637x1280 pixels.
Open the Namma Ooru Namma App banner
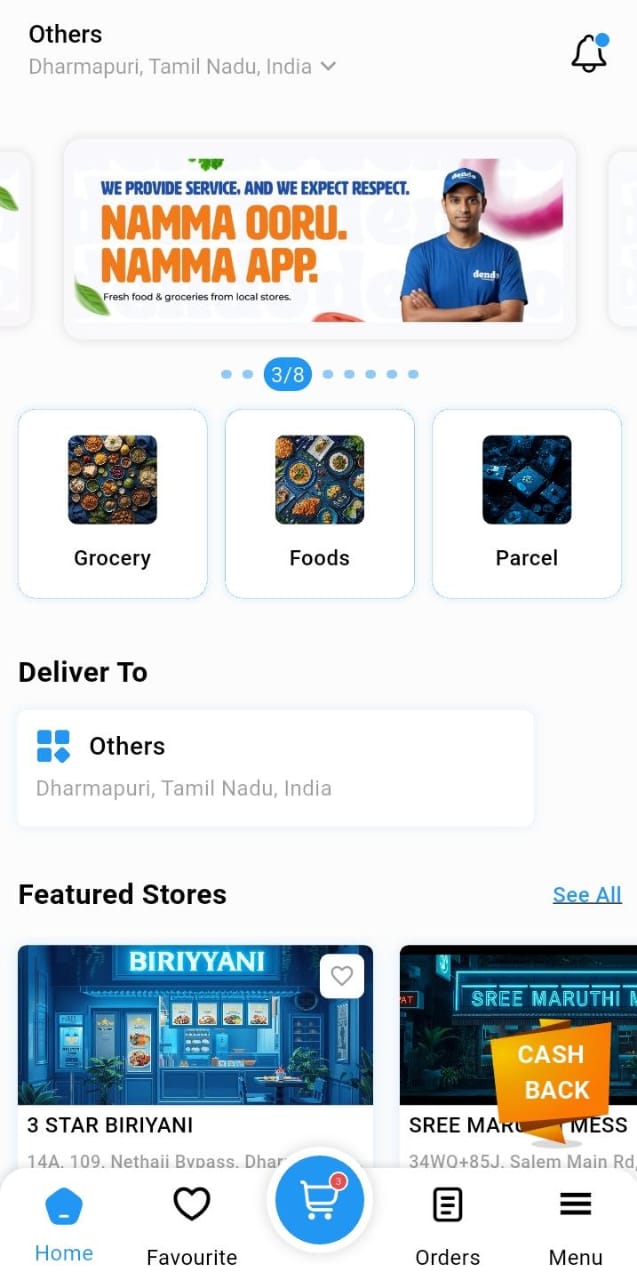tap(319, 239)
